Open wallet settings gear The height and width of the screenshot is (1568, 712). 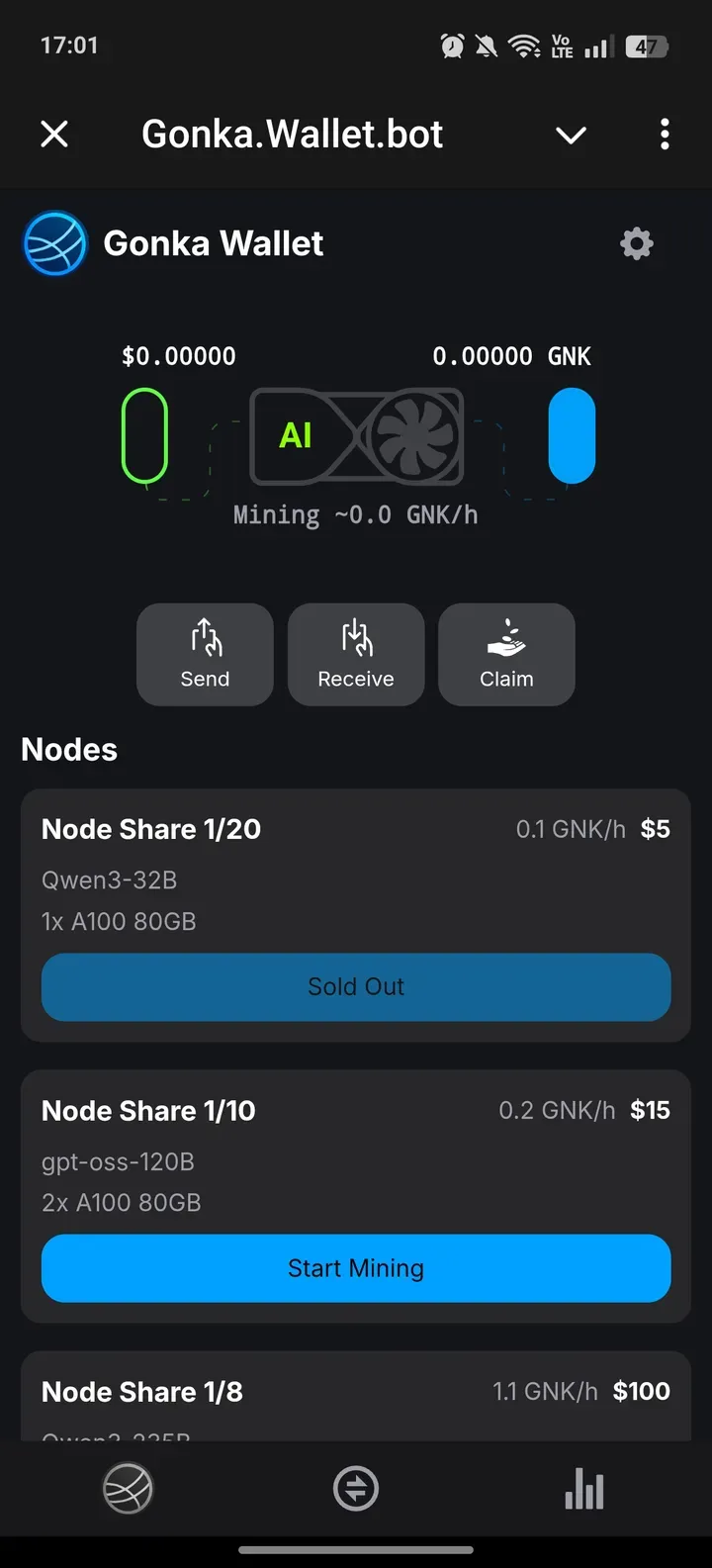[x=636, y=243]
